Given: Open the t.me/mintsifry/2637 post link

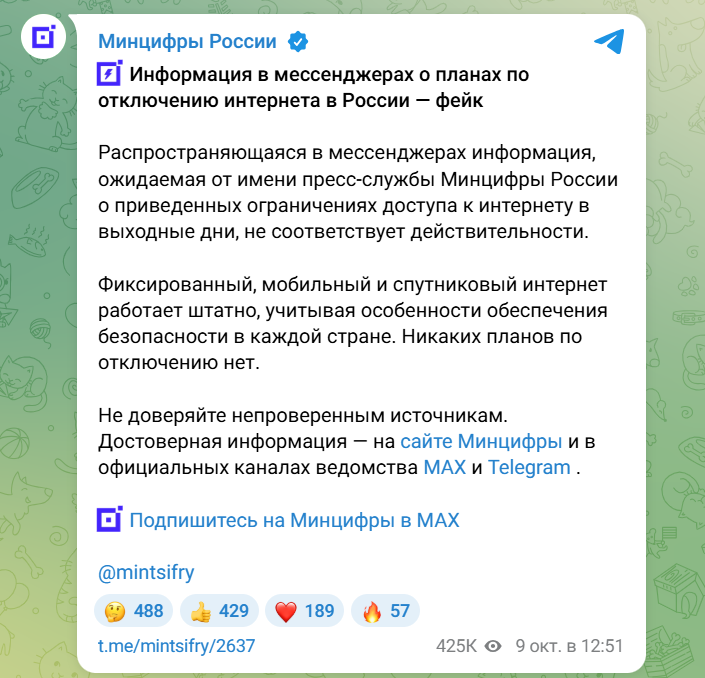Looking at the screenshot, I should (175, 646).
